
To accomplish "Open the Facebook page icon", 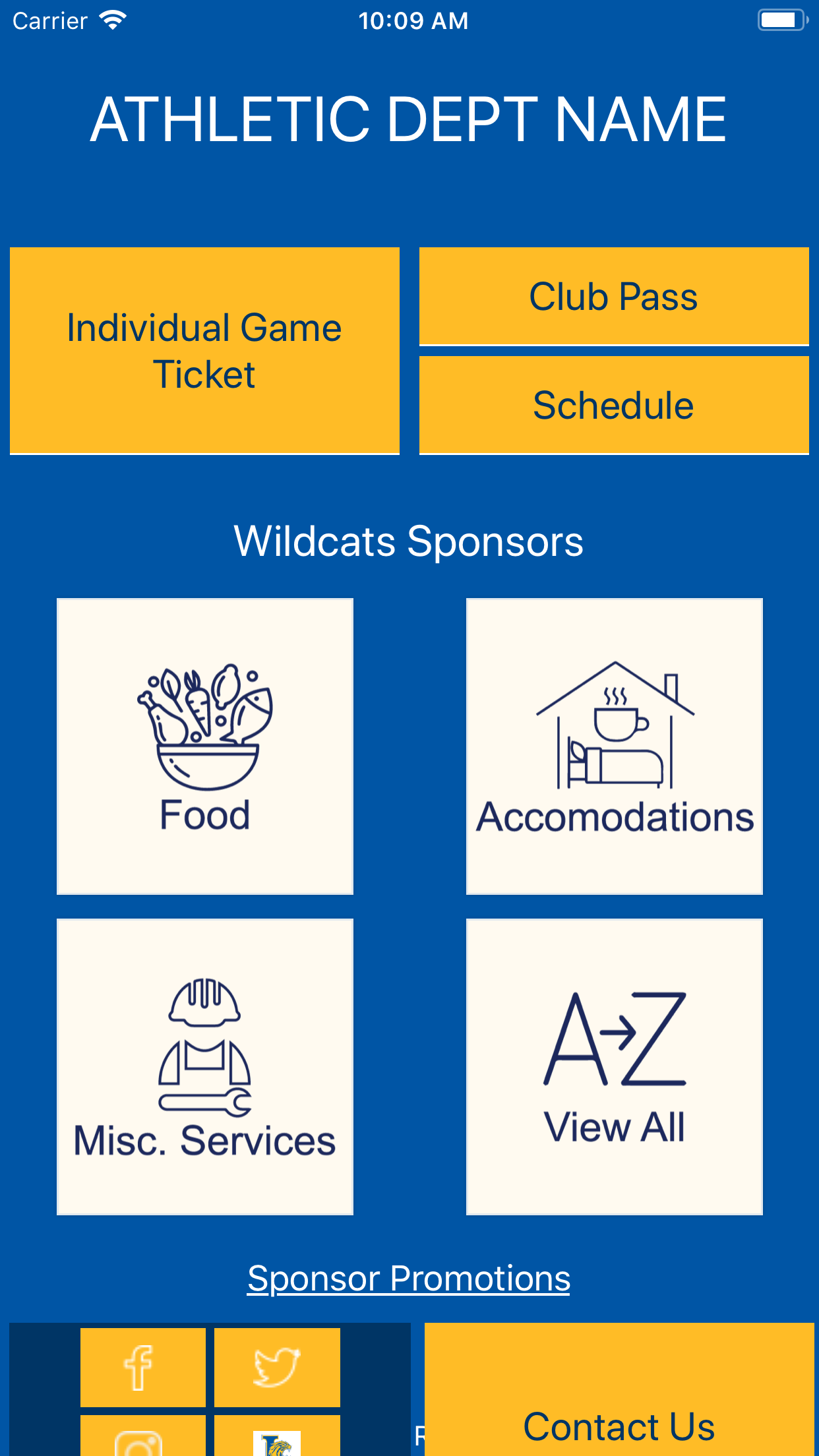I will [x=143, y=1367].
